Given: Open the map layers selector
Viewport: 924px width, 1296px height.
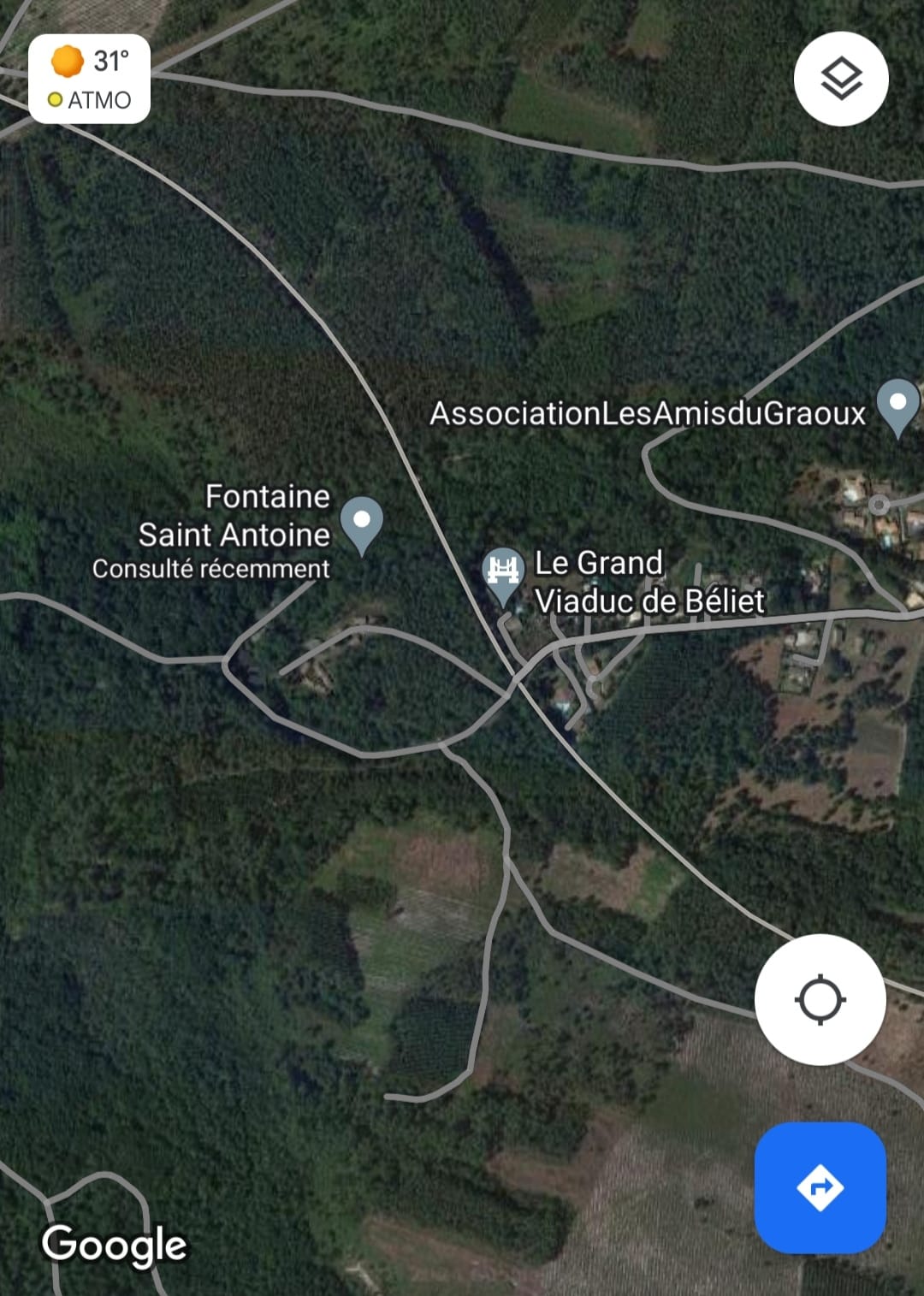Looking at the screenshot, I should (841, 79).
